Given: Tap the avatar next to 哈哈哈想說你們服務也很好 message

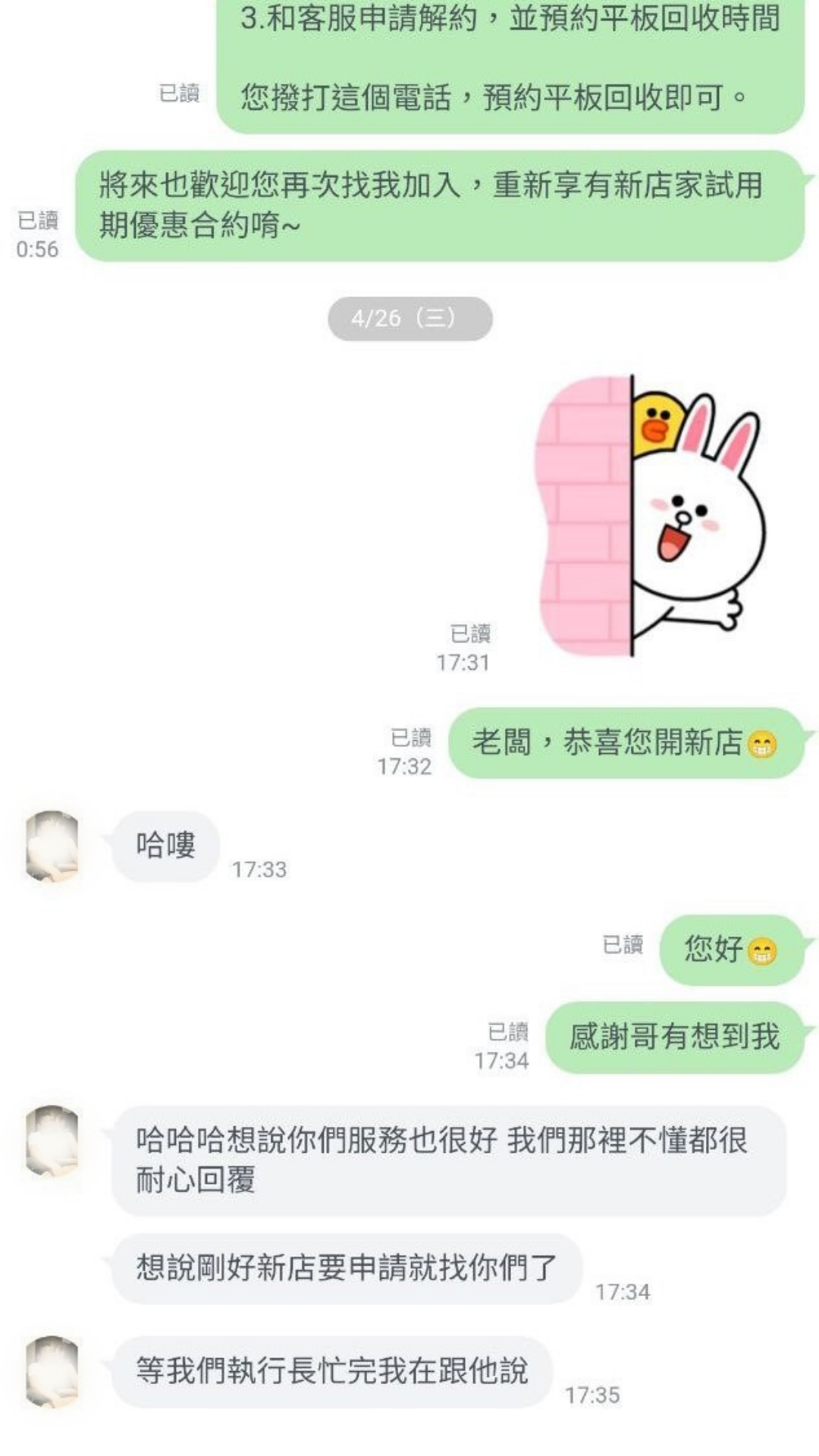Looking at the screenshot, I should (x=52, y=1141).
